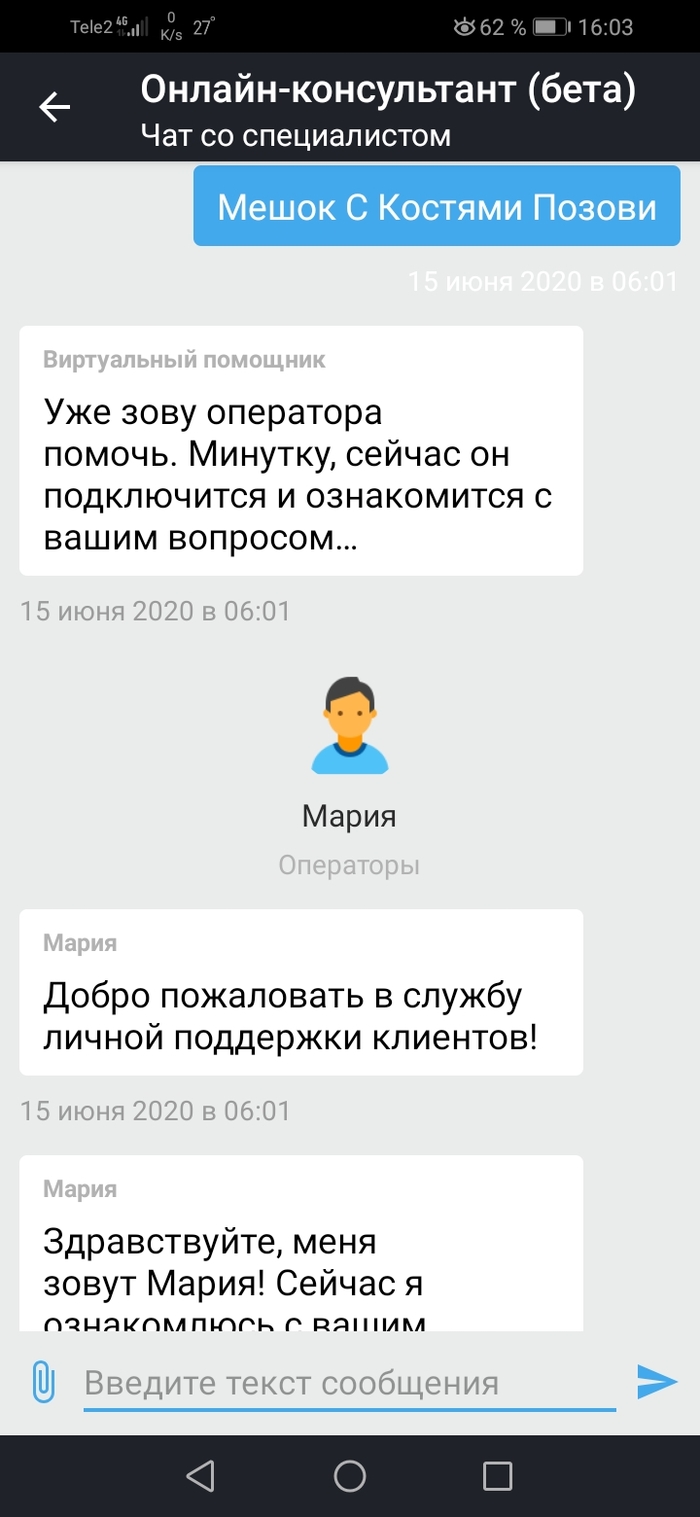This screenshot has height=1517, width=700.
Task: Open recent apps via the square button
Action: (x=497, y=1476)
